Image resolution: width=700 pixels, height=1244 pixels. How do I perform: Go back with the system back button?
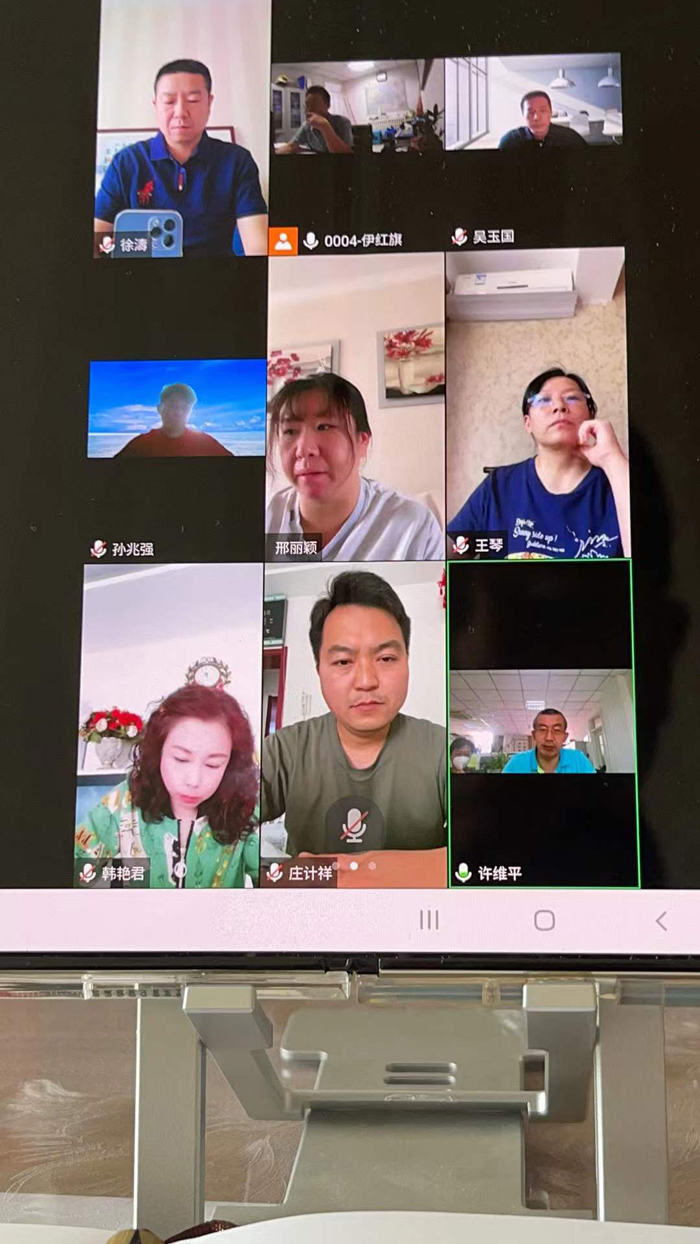click(x=660, y=921)
